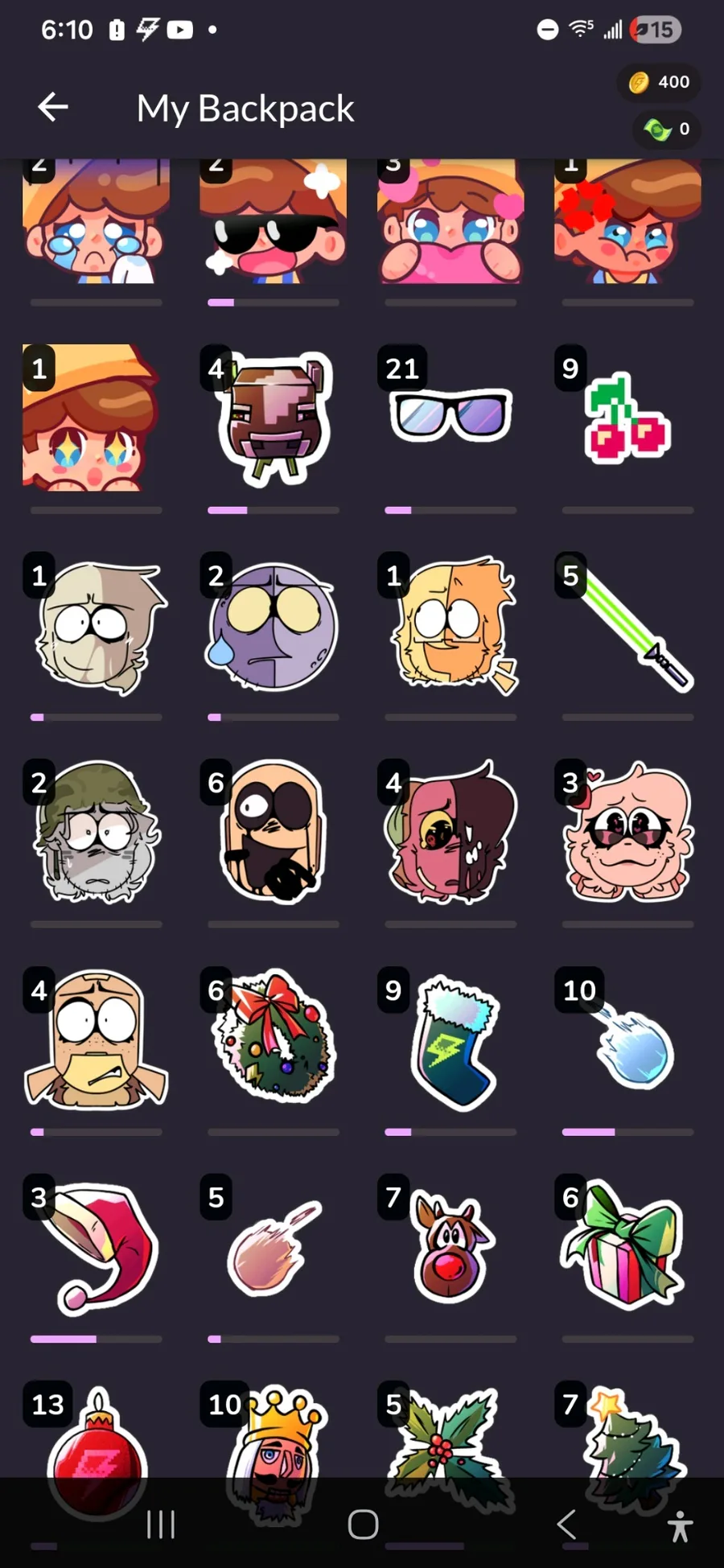
Task: Select the sunglasses sticker with 21 count
Action: pyautogui.click(x=450, y=415)
